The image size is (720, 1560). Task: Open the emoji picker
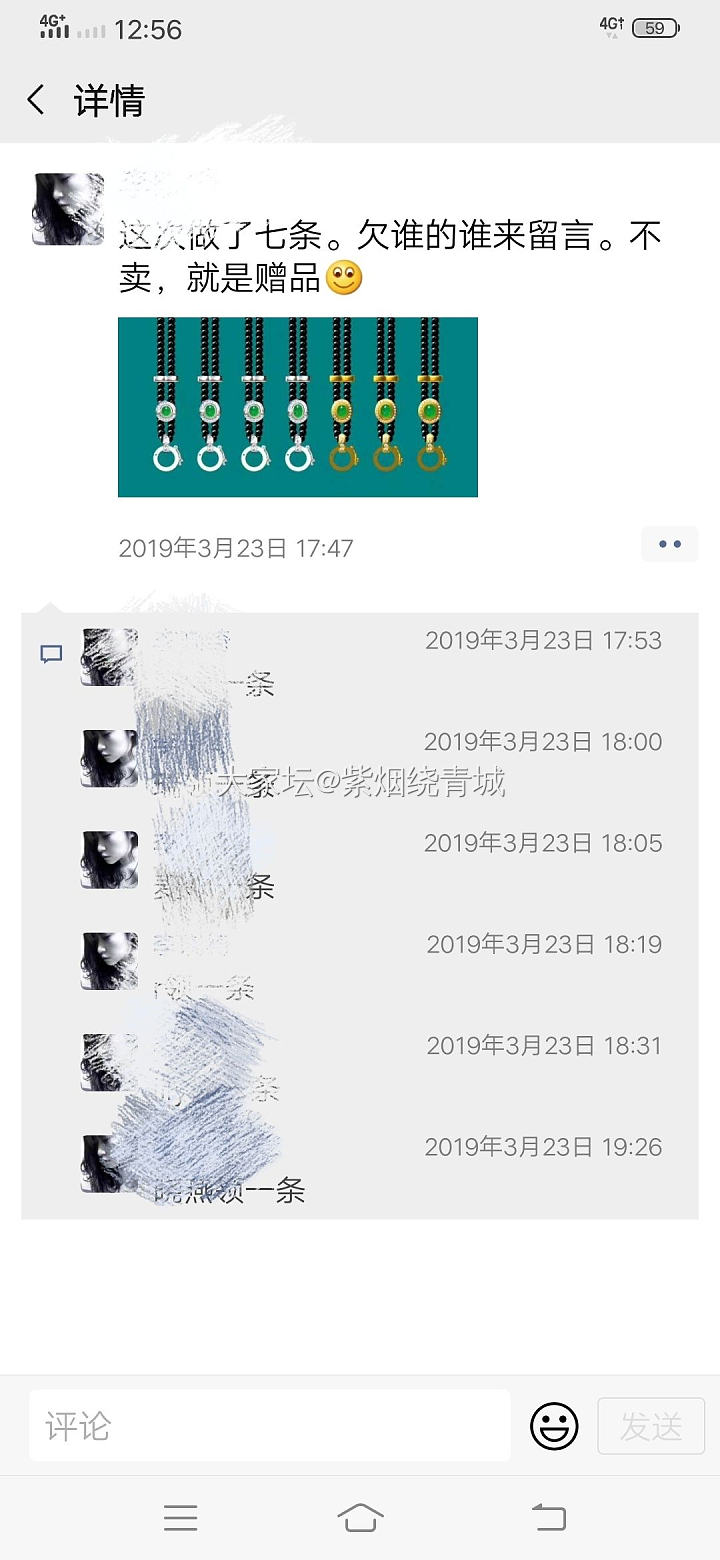tap(554, 1425)
